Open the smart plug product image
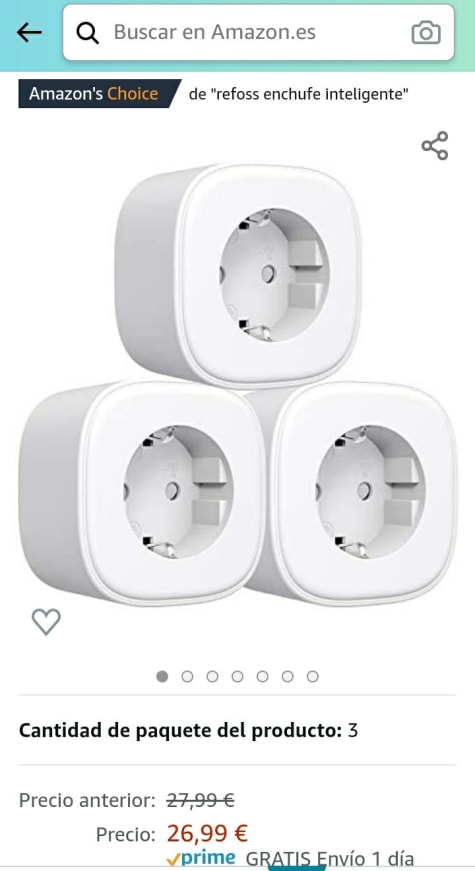Image resolution: width=475 pixels, height=871 pixels. (238, 383)
